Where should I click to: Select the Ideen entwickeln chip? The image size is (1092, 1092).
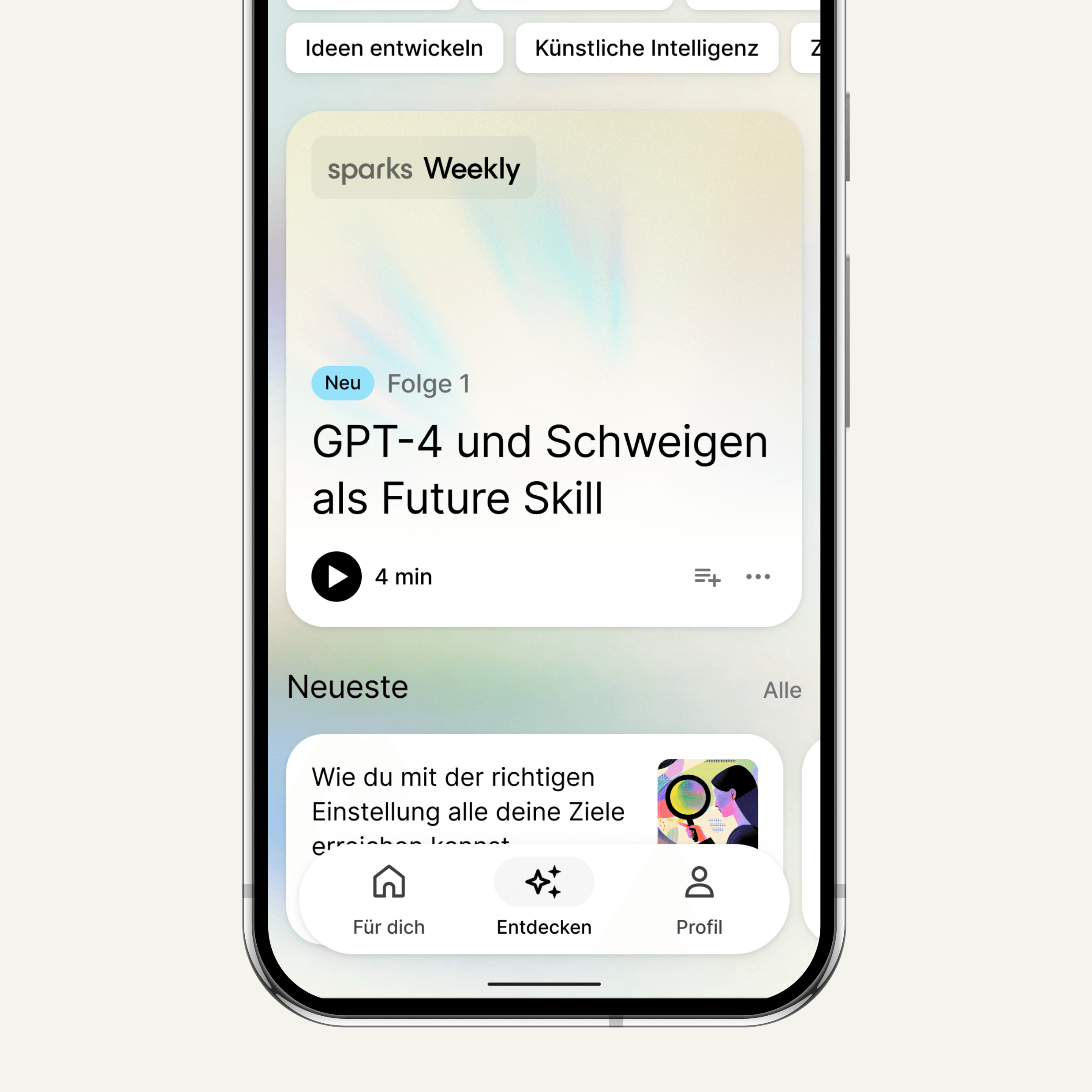pyautogui.click(x=394, y=48)
